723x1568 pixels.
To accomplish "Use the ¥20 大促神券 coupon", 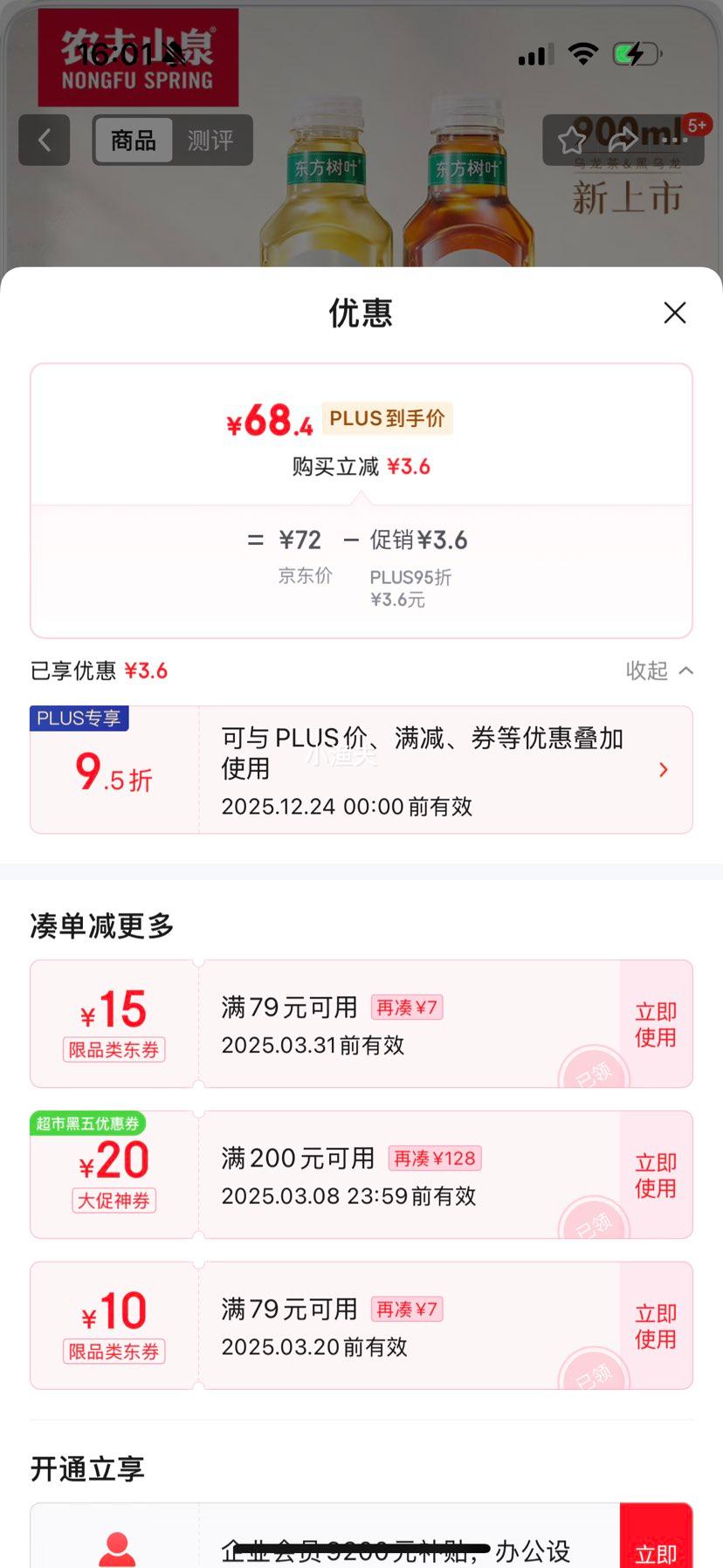I will (656, 1174).
